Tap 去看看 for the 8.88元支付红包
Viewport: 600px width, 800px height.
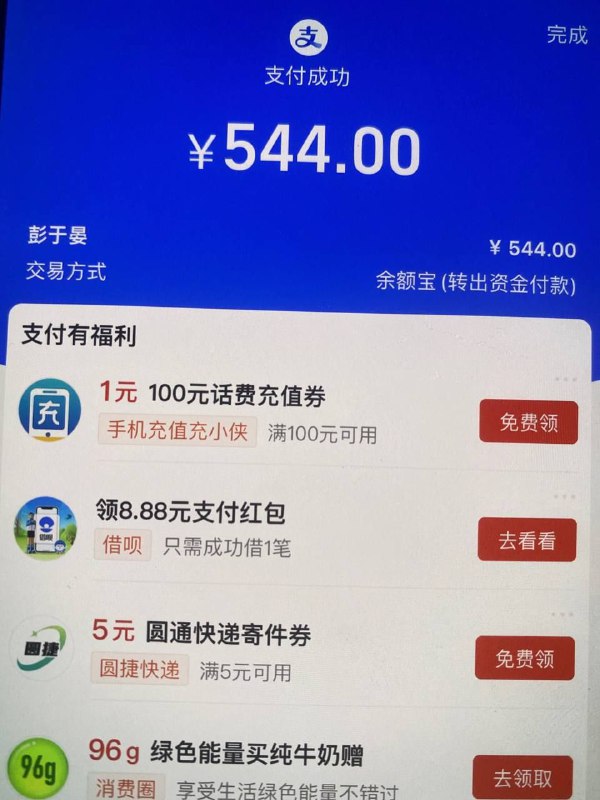point(526,541)
